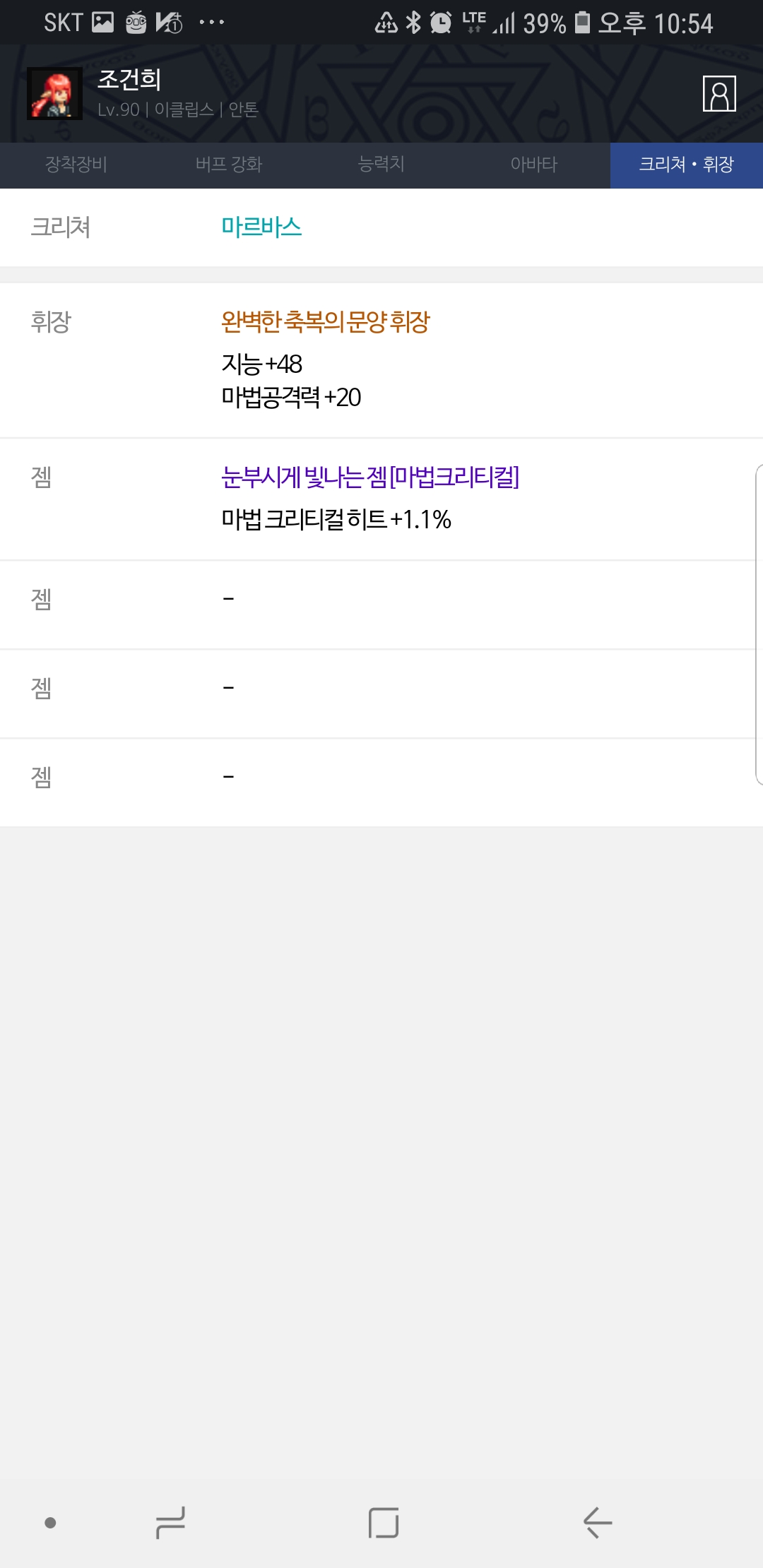Go back with the system back button
The height and width of the screenshot is (1568, 763).
(597, 1522)
